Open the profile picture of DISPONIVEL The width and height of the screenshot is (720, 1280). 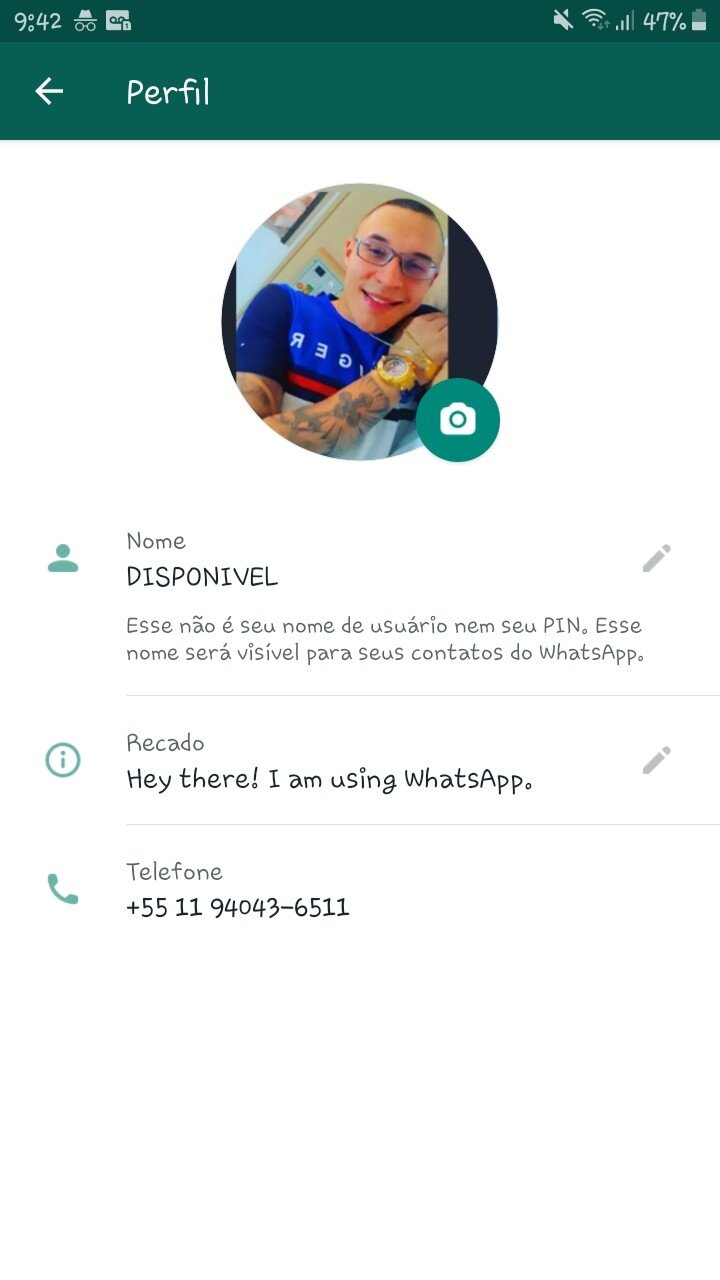click(360, 320)
